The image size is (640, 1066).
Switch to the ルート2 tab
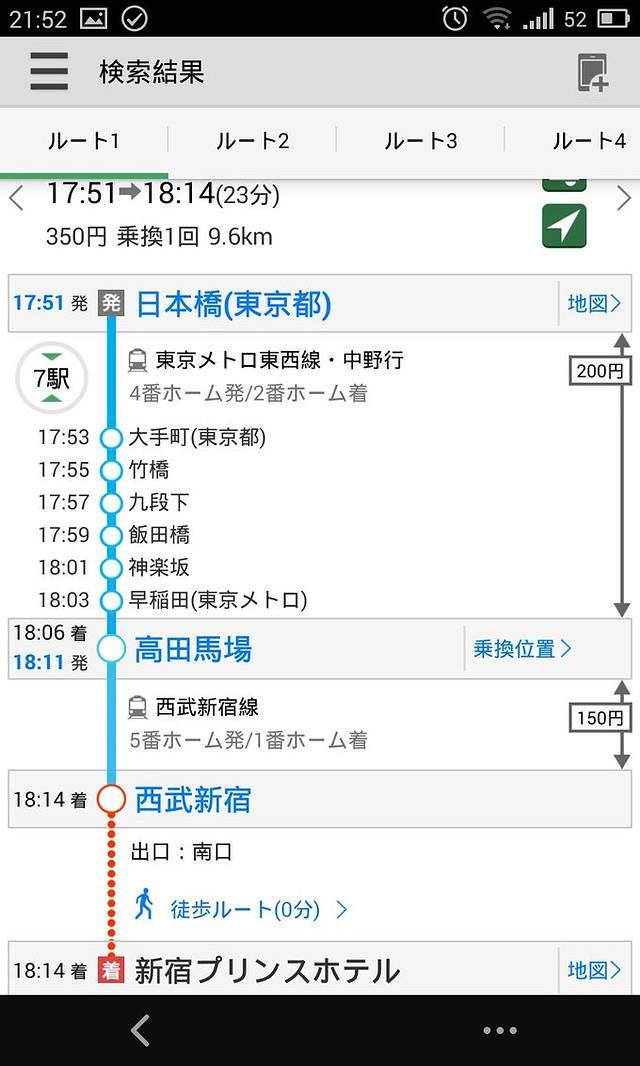click(252, 141)
